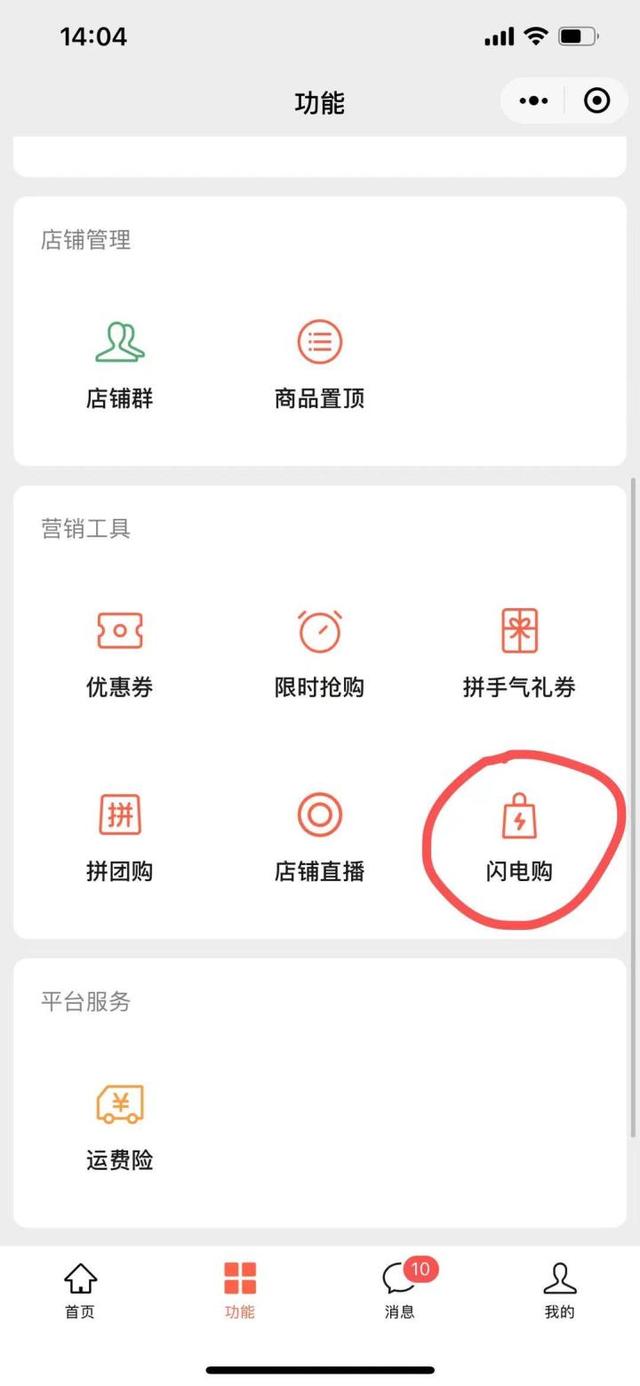This screenshot has height=1386, width=640.
Task: Open the 消息 messages tab
Action: [400, 1290]
